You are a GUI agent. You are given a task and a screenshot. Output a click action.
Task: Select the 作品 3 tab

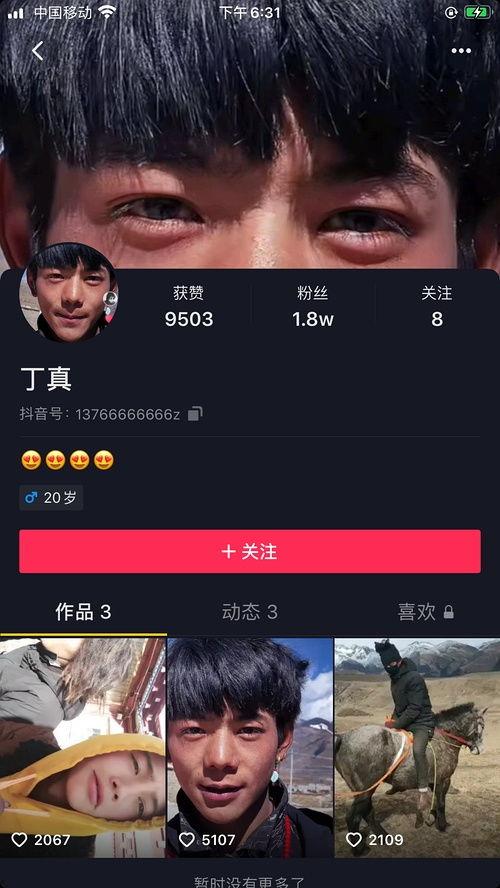[x=83, y=612]
